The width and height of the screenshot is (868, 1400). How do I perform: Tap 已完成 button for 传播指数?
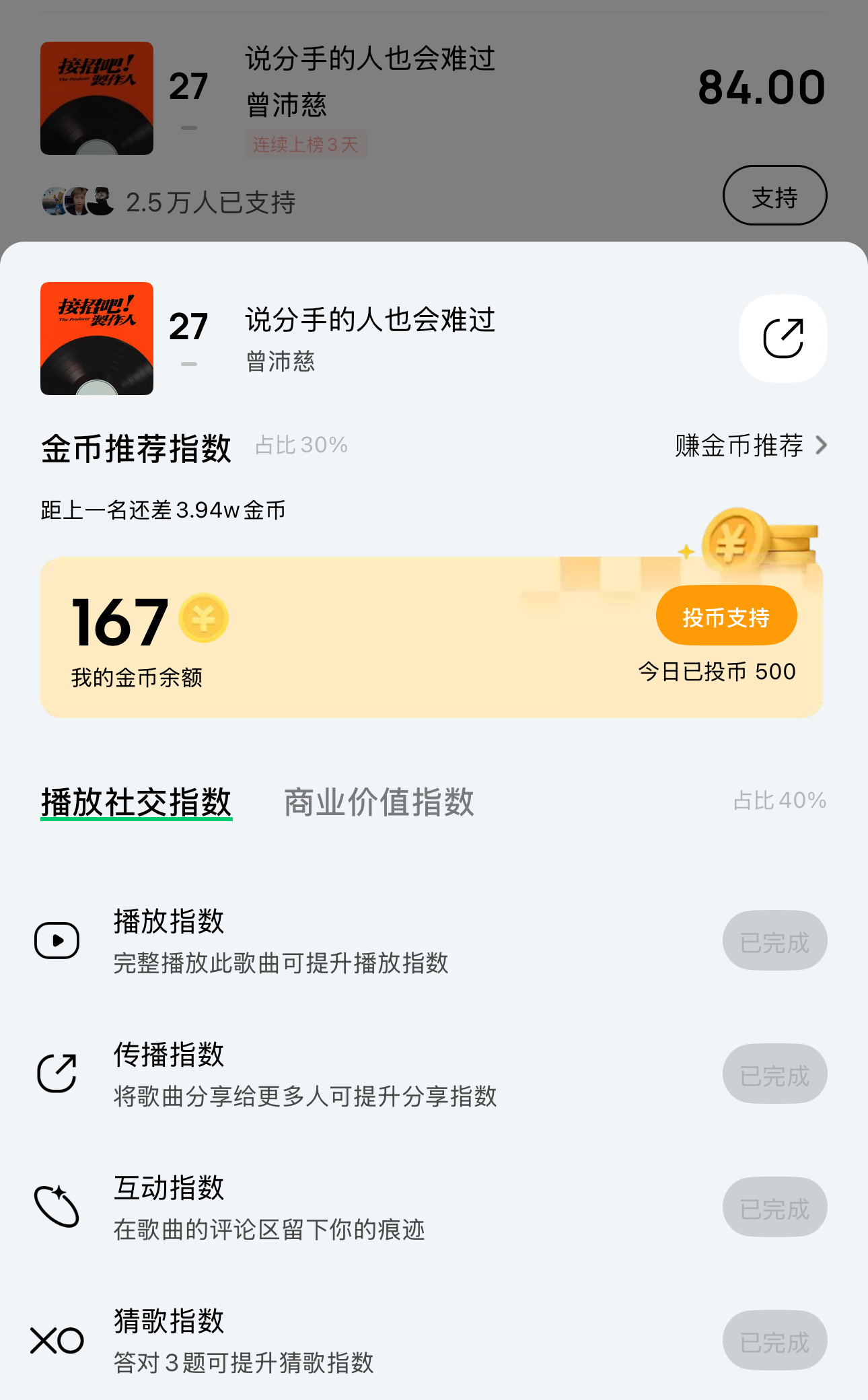point(774,1074)
